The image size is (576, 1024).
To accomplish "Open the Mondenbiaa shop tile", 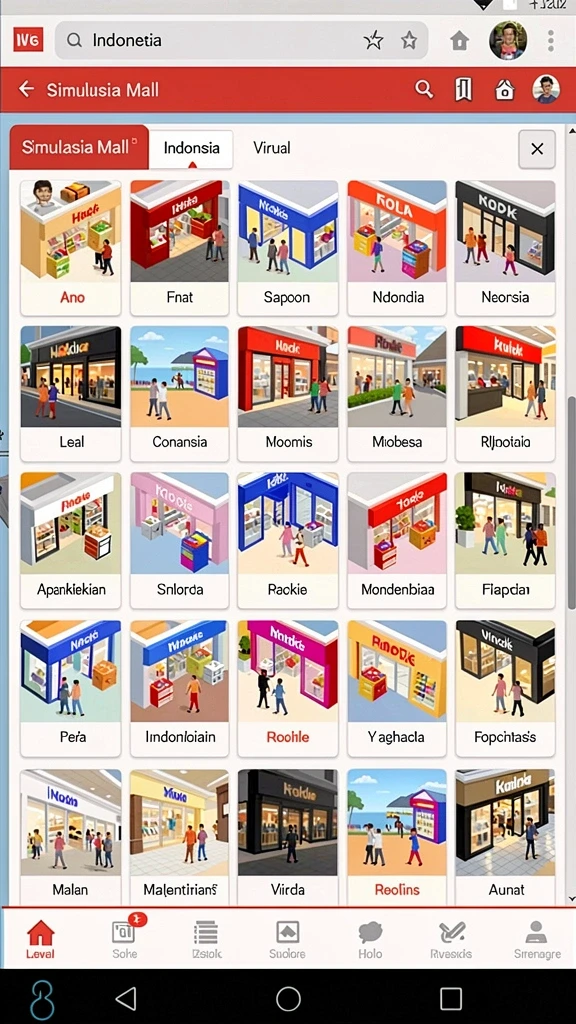I will tap(397, 541).
